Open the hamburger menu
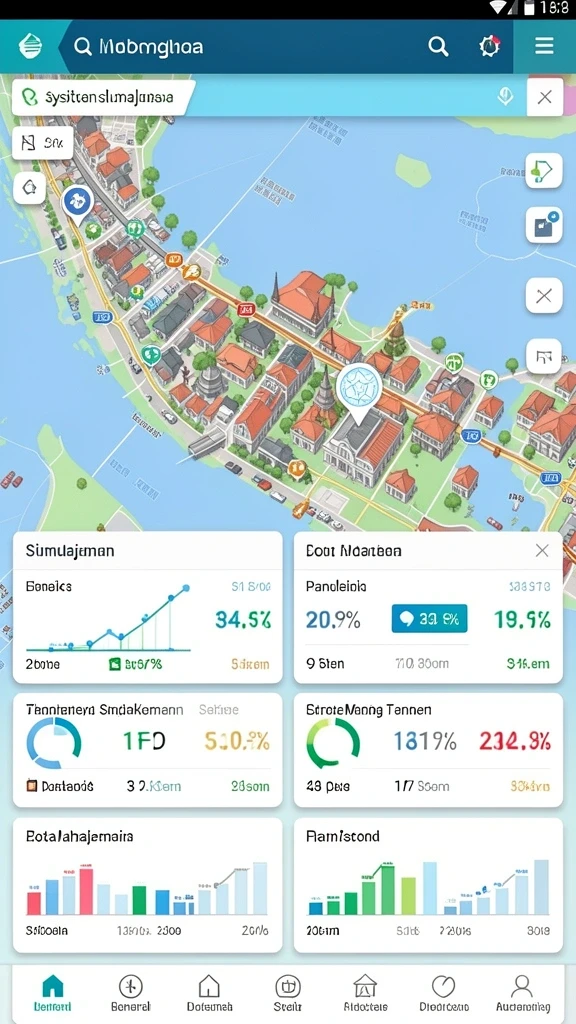Image resolution: width=576 pixels, height=1024 pixels. pyautogui.click(x=544, y=46)
